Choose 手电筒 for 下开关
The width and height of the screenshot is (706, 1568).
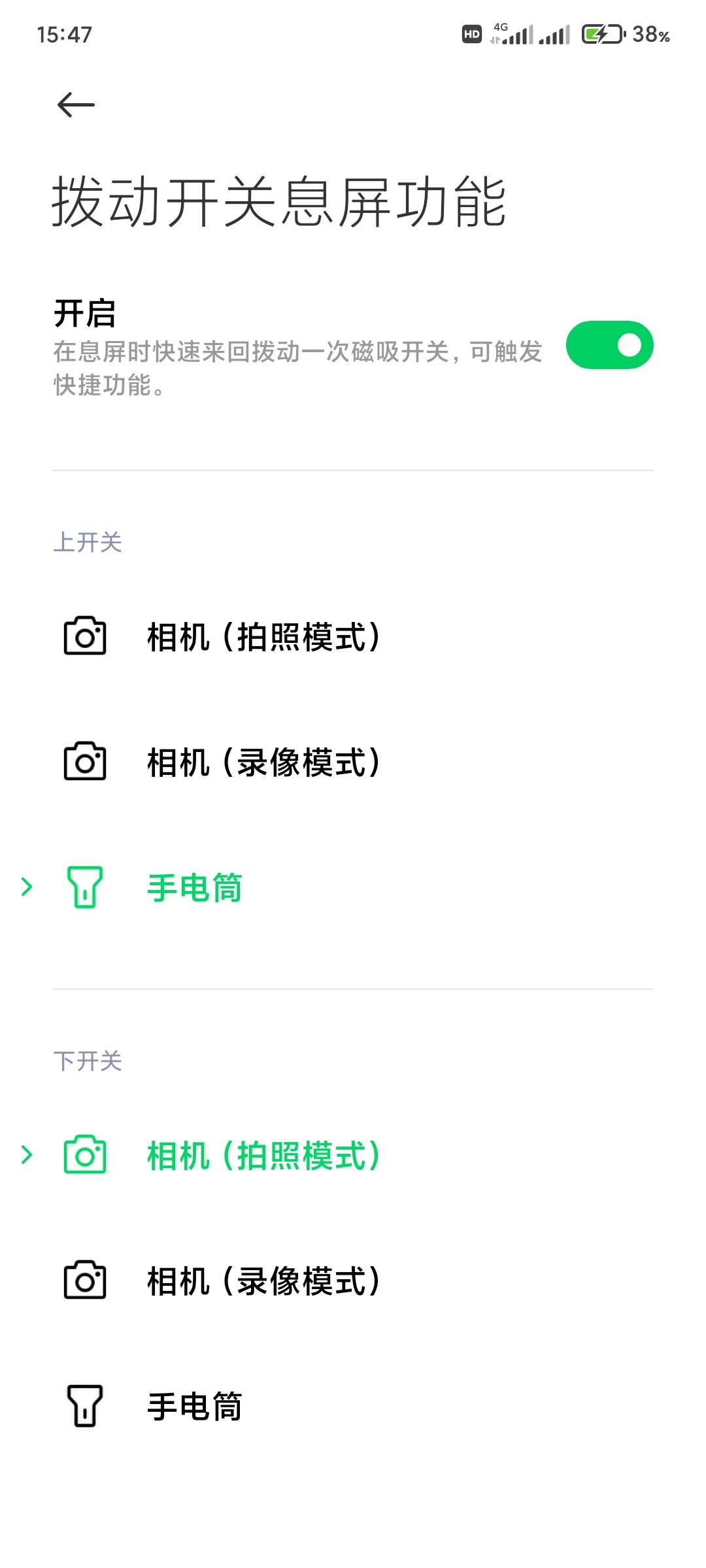tap(353, 1406)
